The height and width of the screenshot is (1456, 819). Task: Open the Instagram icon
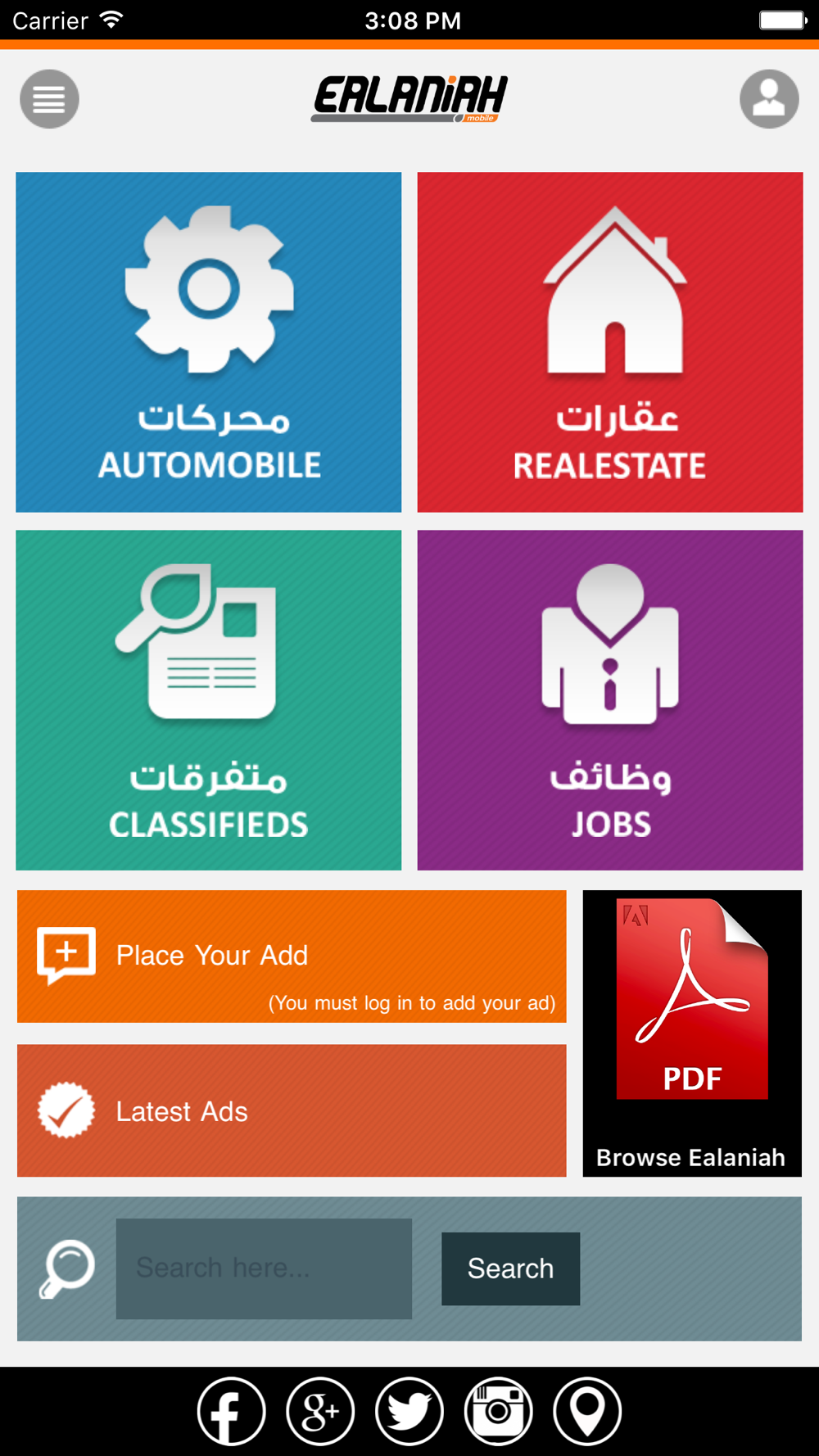(498, 1411)
